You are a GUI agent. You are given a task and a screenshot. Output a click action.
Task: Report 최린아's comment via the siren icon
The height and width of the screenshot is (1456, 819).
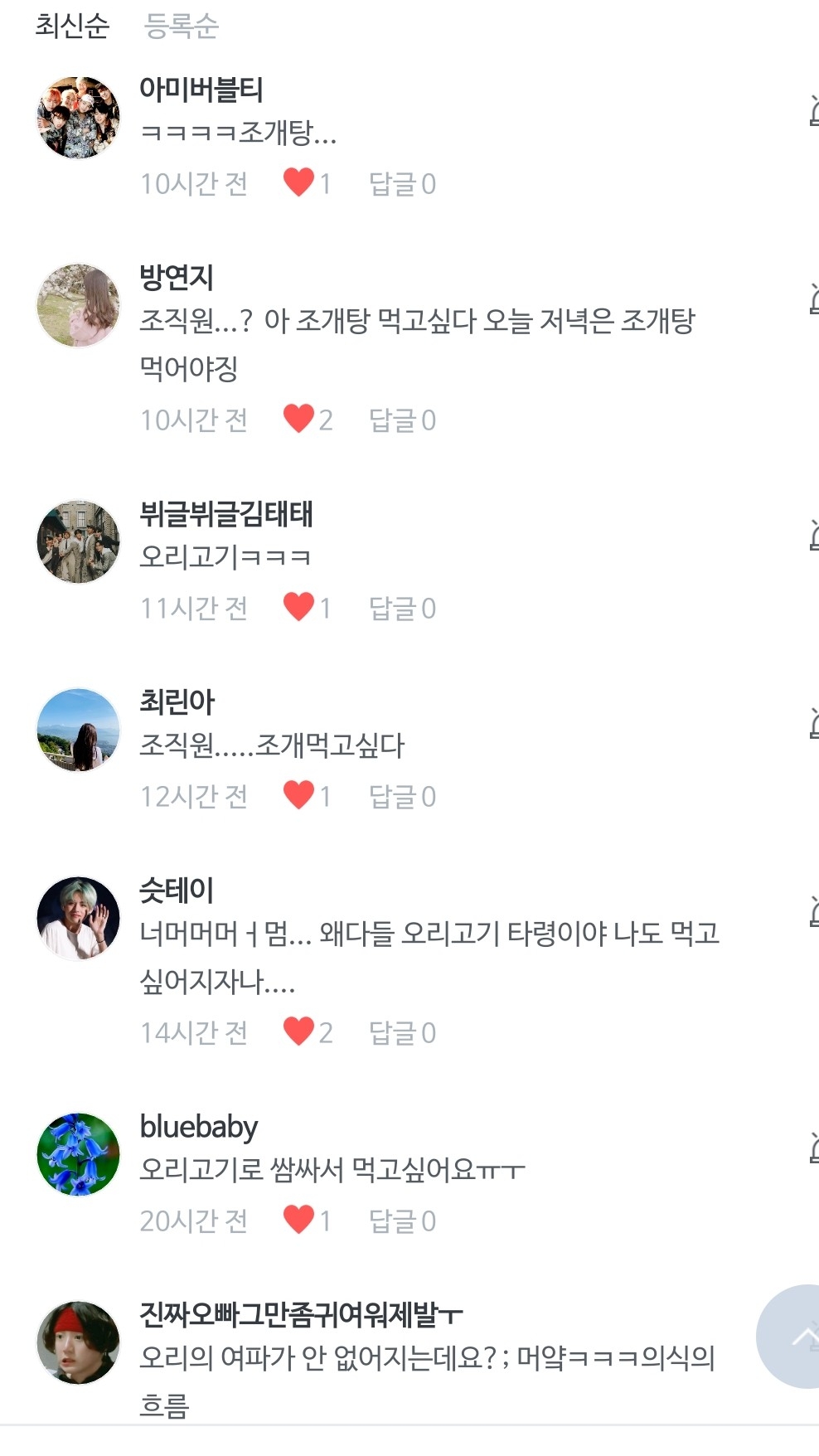pos(813,724)
